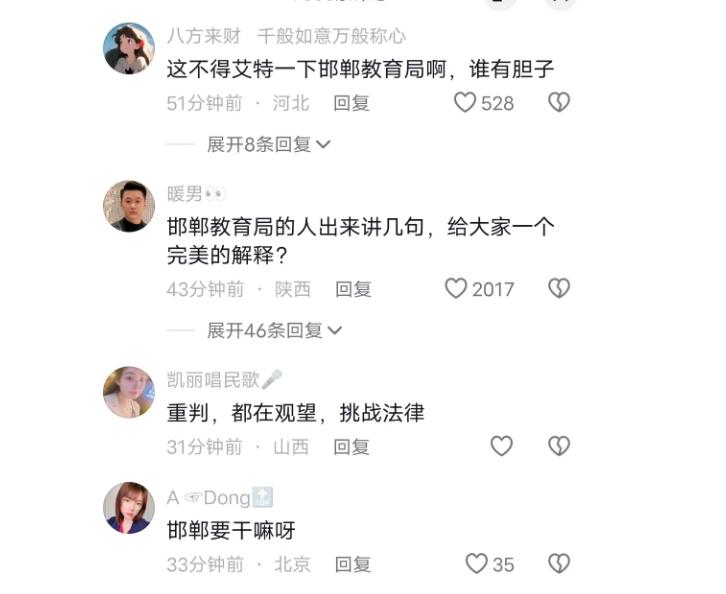Dislike the comment by 暖男
This screenshot has width=726, height=594.
point(559,288)
